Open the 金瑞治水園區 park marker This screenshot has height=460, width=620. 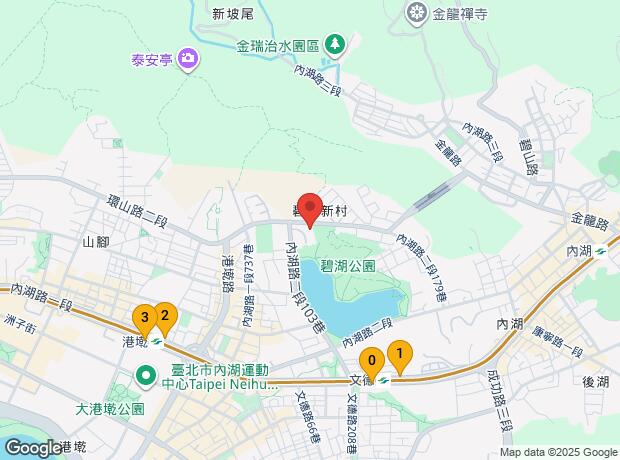point(335,45)
